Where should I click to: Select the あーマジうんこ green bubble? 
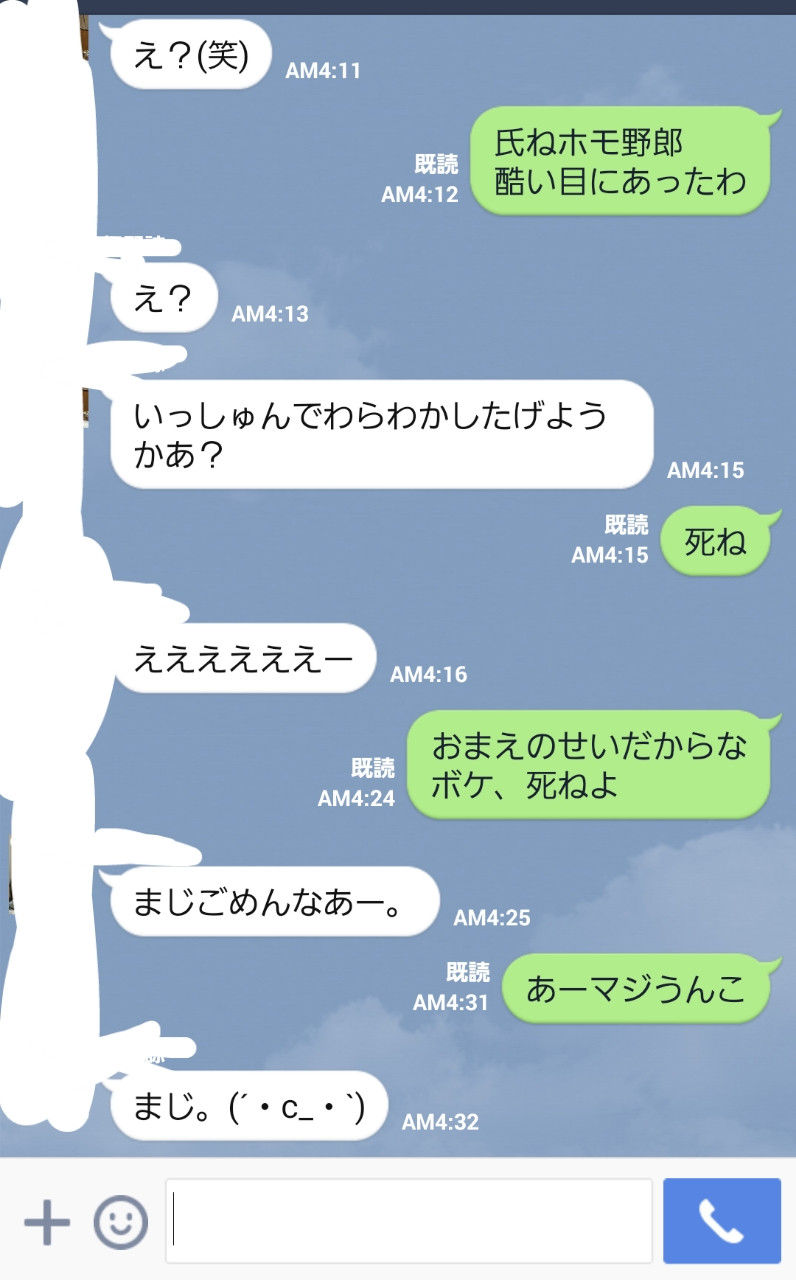636,986
